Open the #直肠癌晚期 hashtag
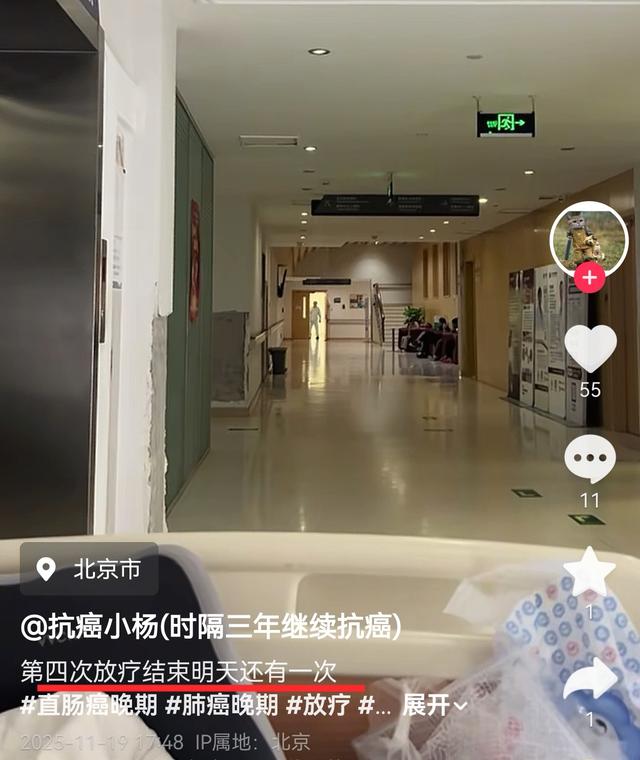640x760 pixels. tap(88, 705)
